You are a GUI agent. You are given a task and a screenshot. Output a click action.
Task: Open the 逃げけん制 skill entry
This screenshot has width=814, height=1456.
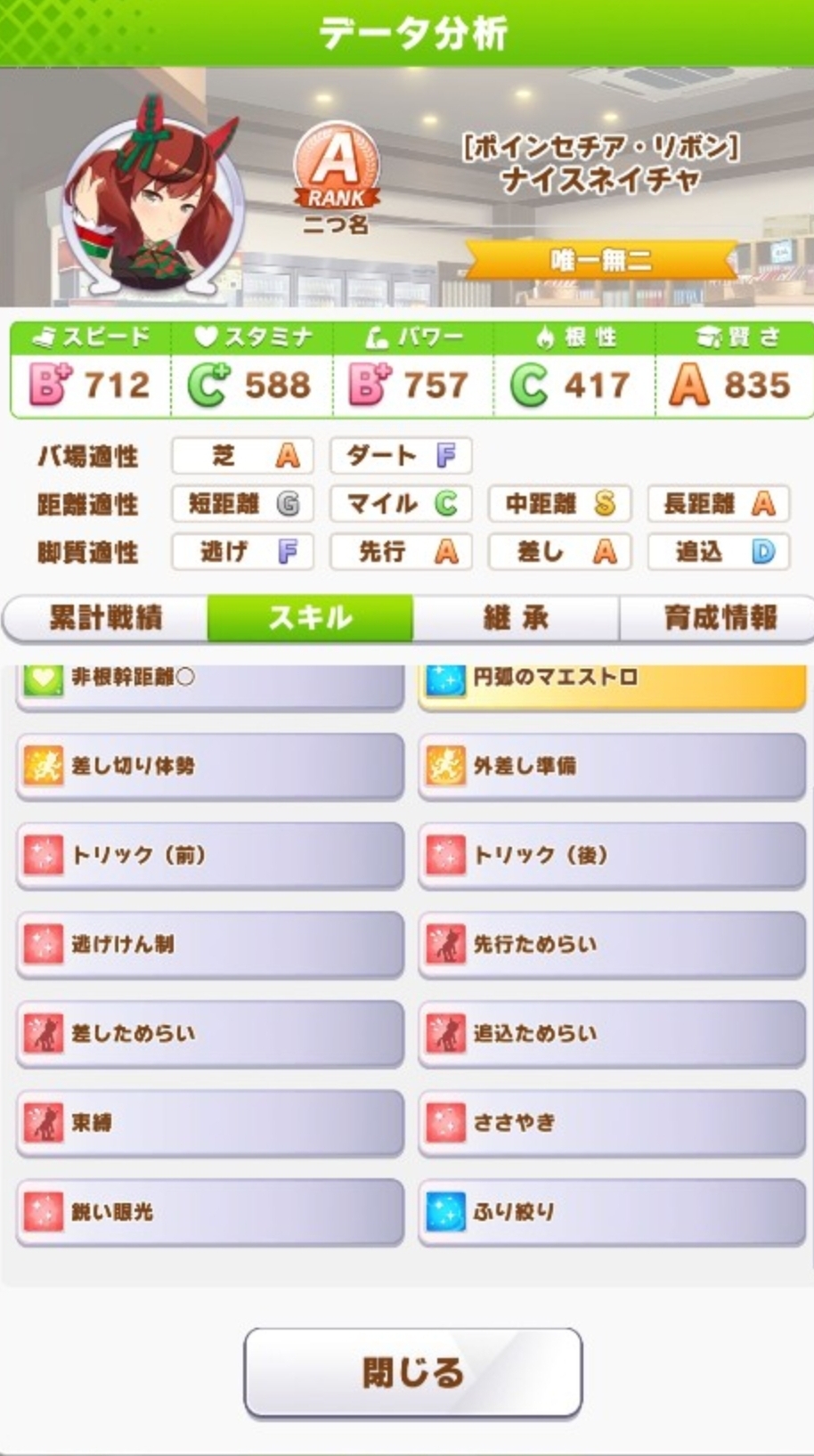(210, 944)
